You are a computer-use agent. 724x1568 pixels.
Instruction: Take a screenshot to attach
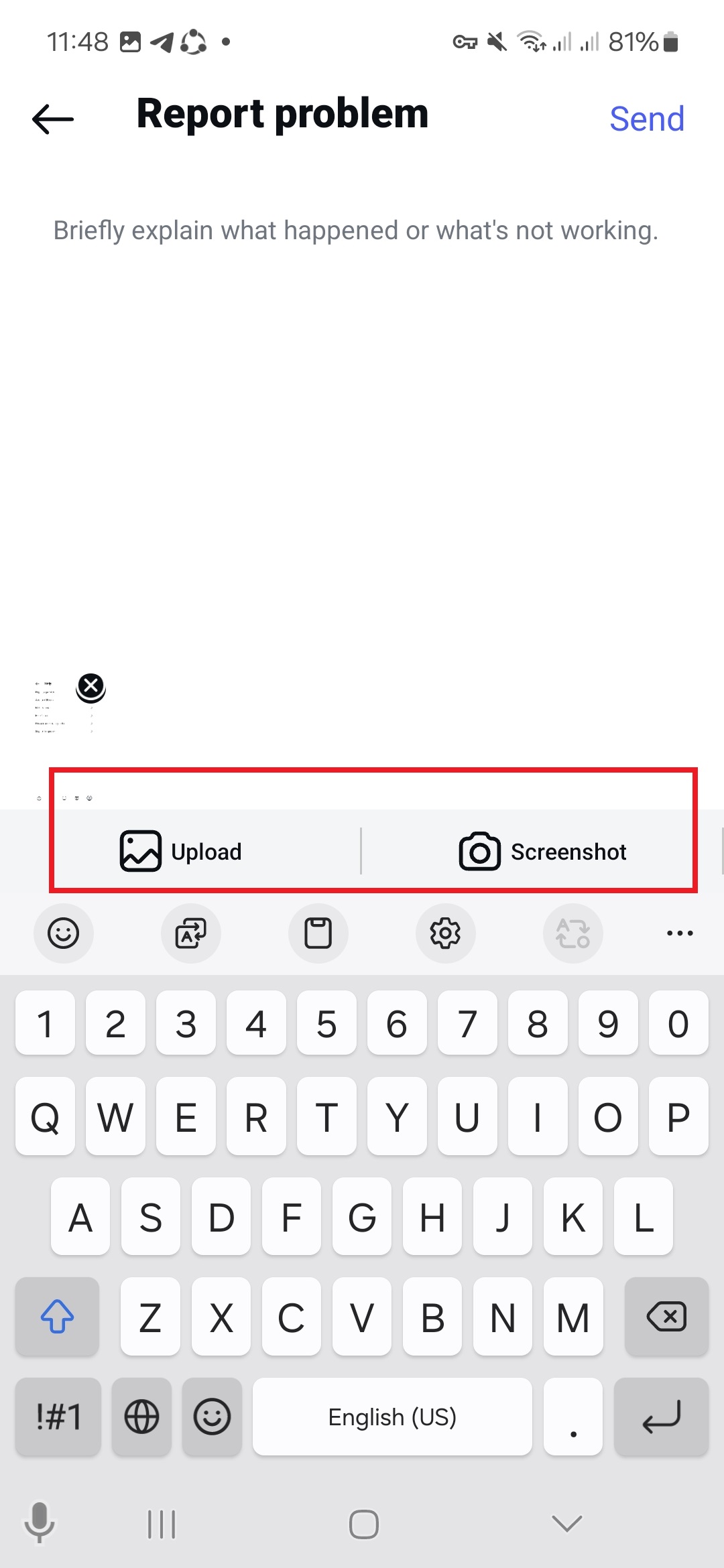point(543,852)
